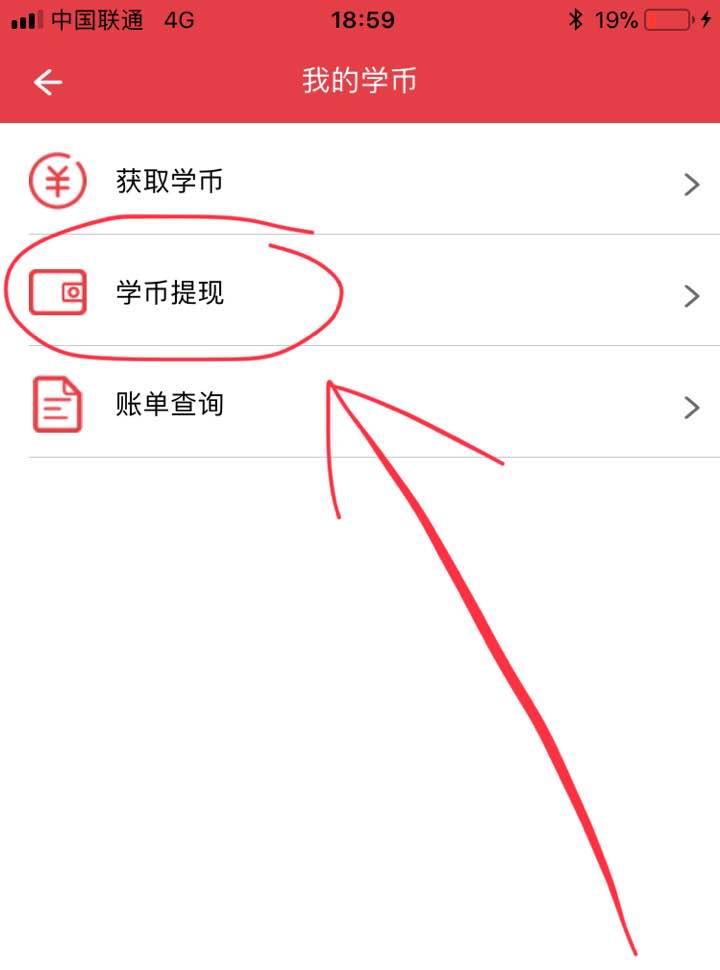Open 账单查询 bill inquiry

pyautogui.click(x=360, y=405)
